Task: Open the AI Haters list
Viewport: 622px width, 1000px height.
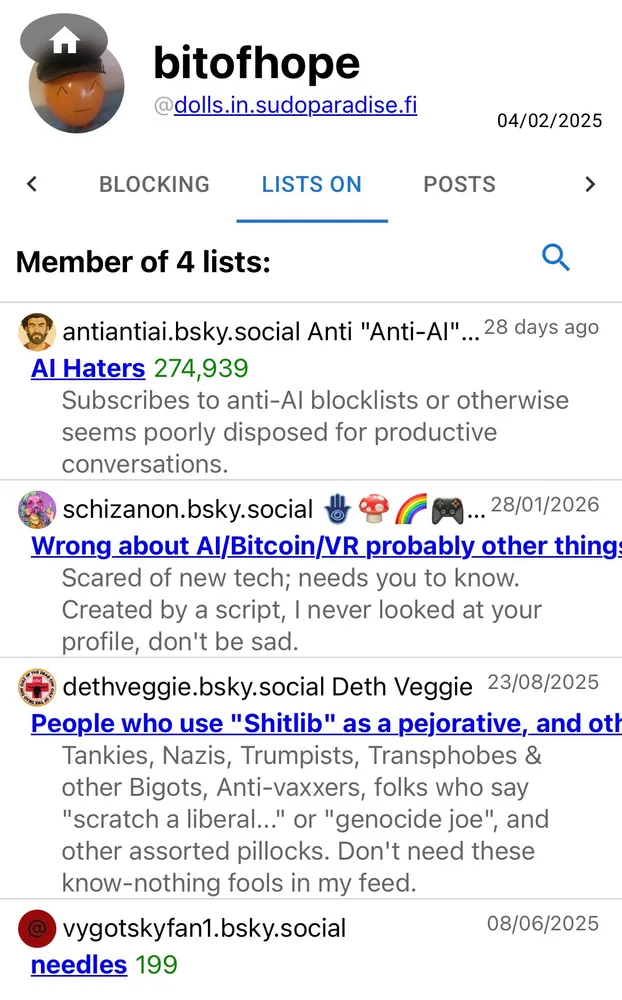Action: pos(88,368)
